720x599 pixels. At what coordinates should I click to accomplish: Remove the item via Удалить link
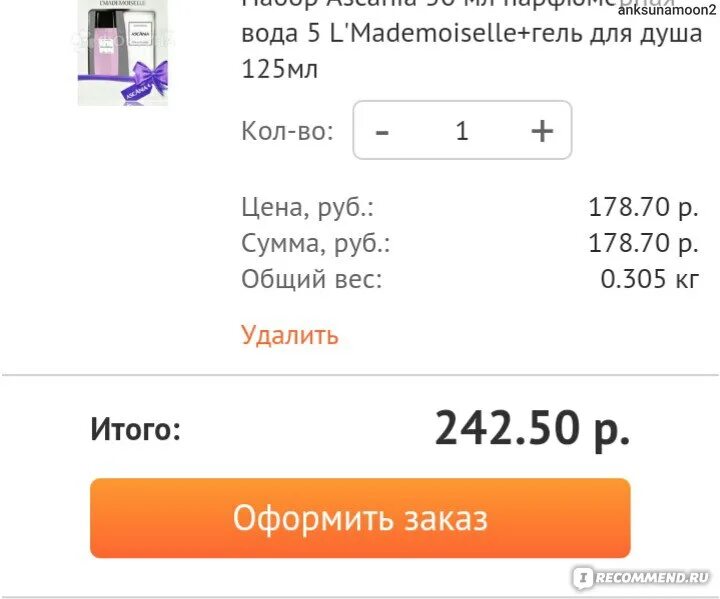point(290,335)
